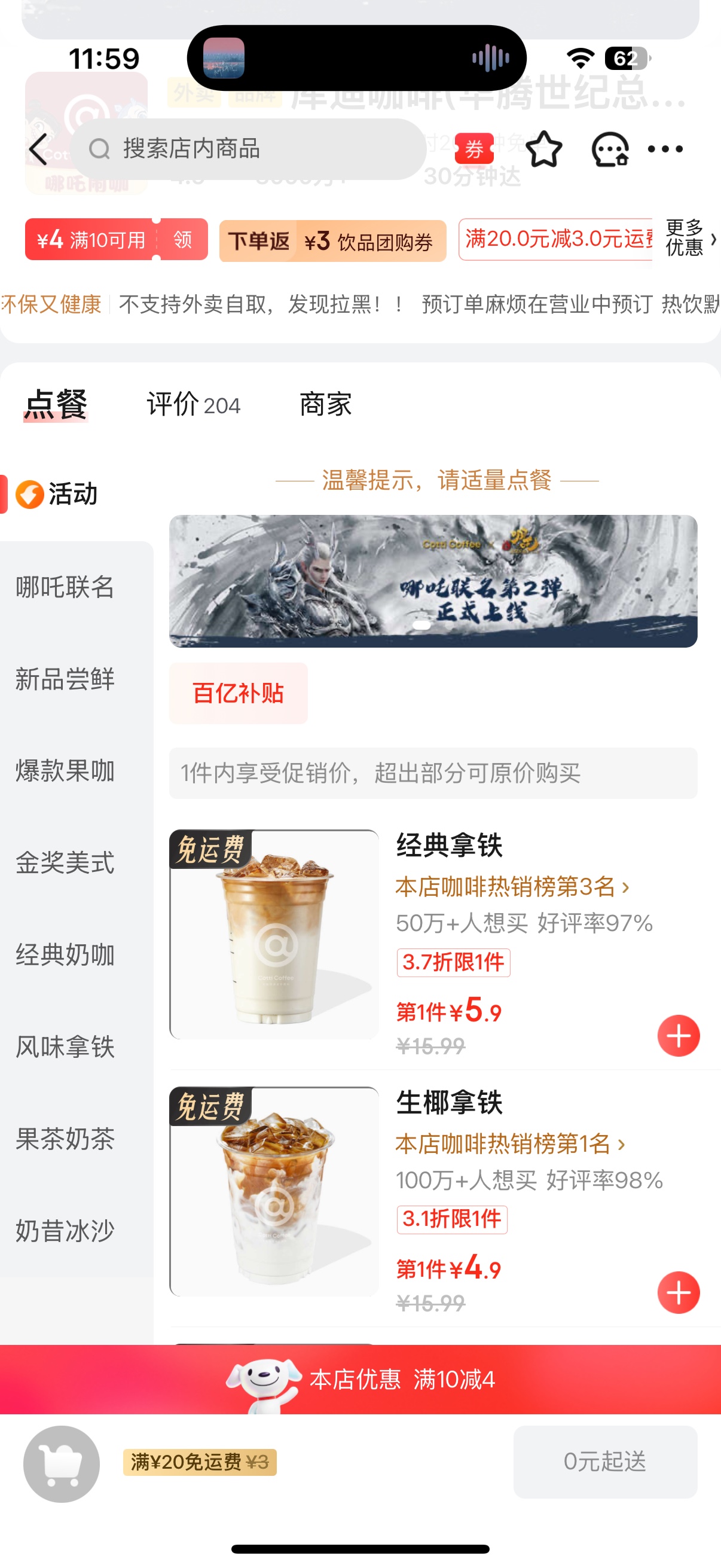Tap the 搜索店内商品 search field

[x=249, y=149]
